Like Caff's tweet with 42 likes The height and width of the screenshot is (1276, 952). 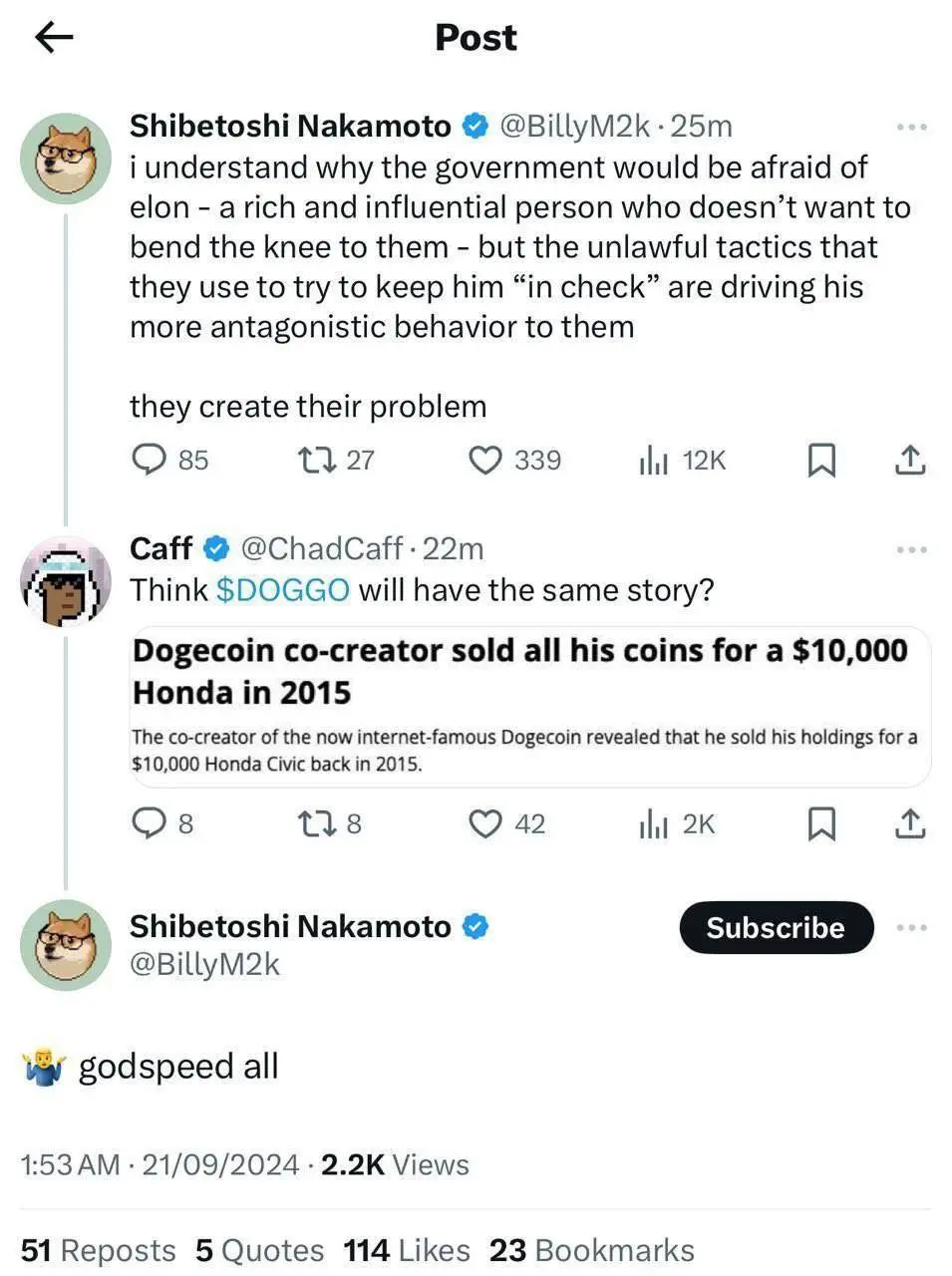tap(485, 823)
